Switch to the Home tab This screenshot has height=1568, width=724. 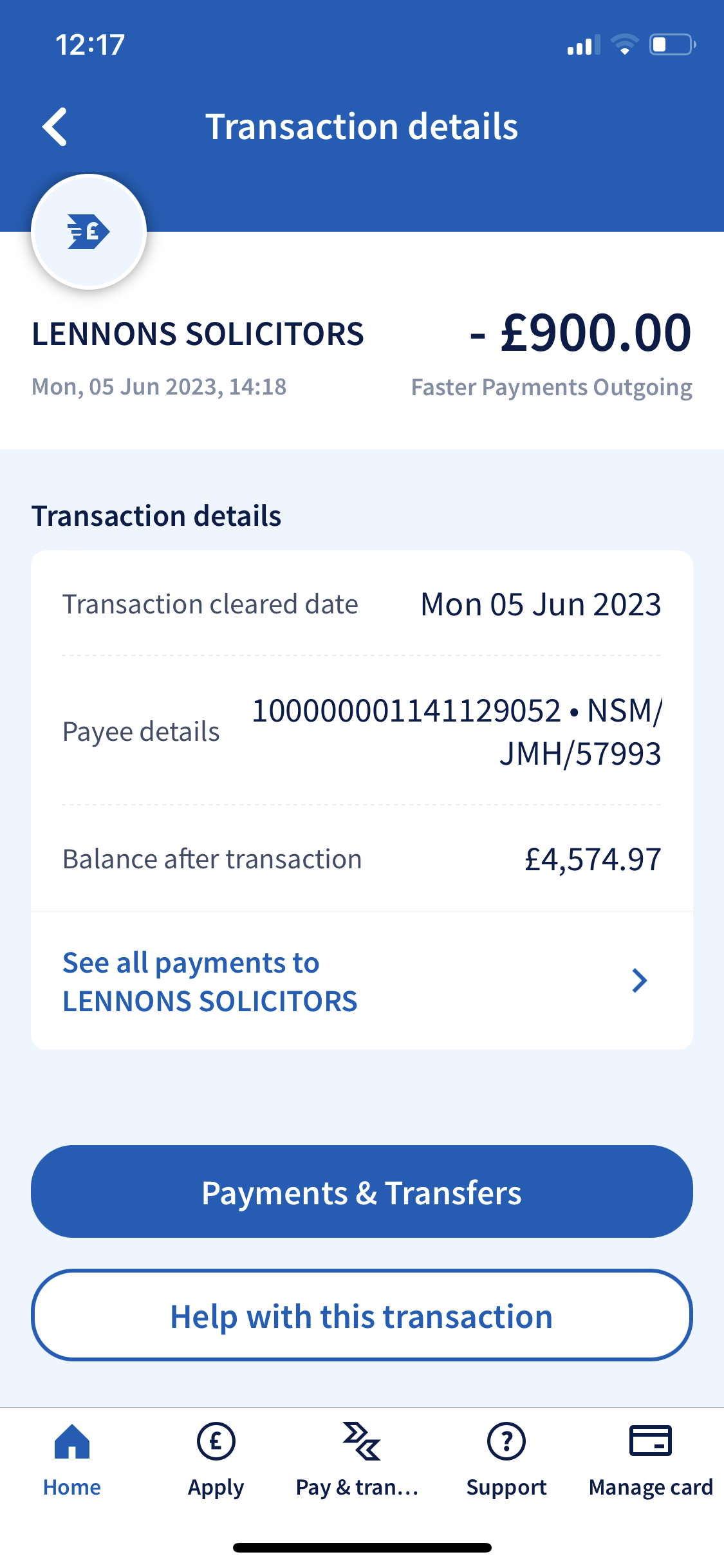click(72, 1460)
